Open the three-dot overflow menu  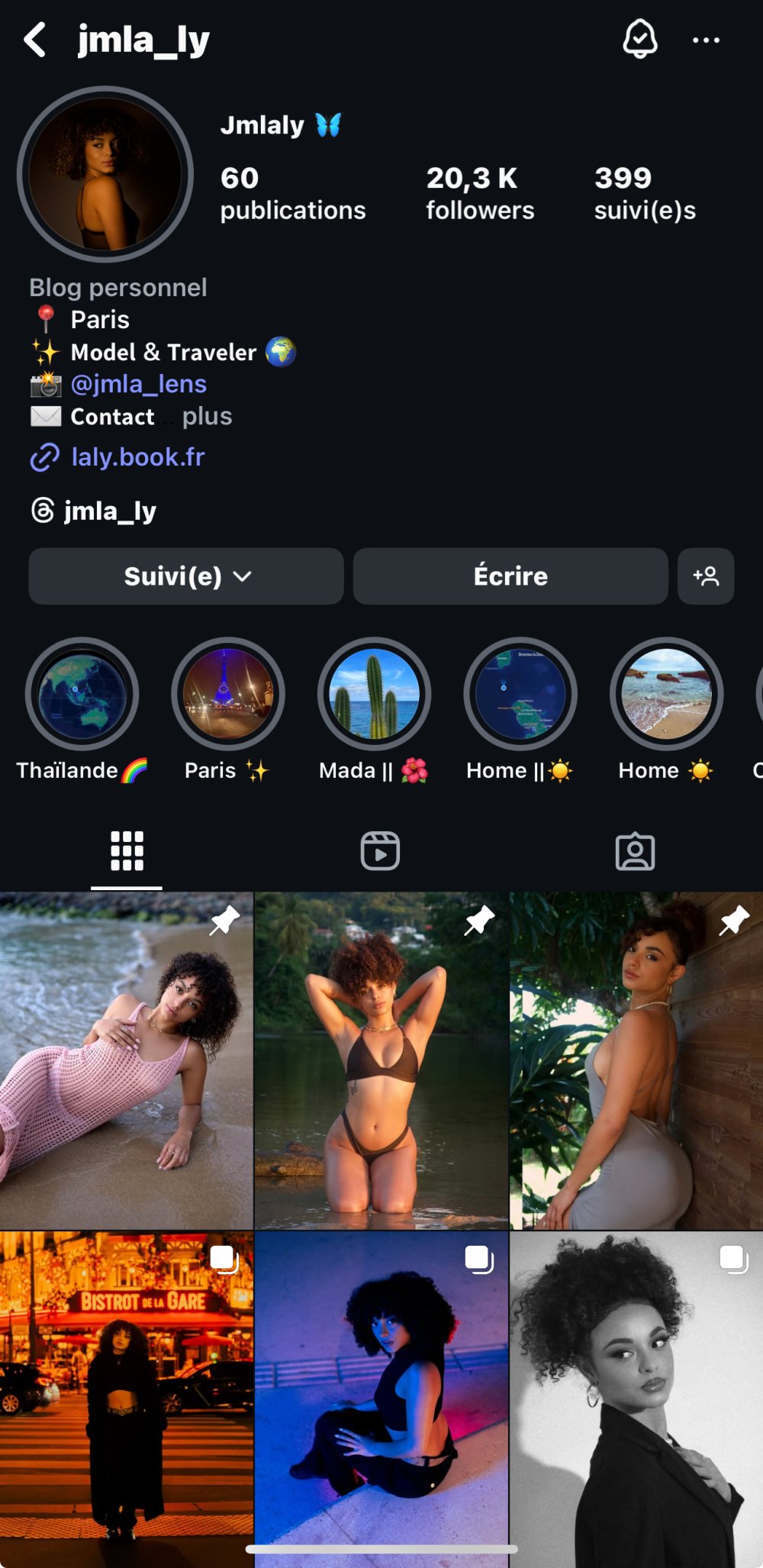706,40
